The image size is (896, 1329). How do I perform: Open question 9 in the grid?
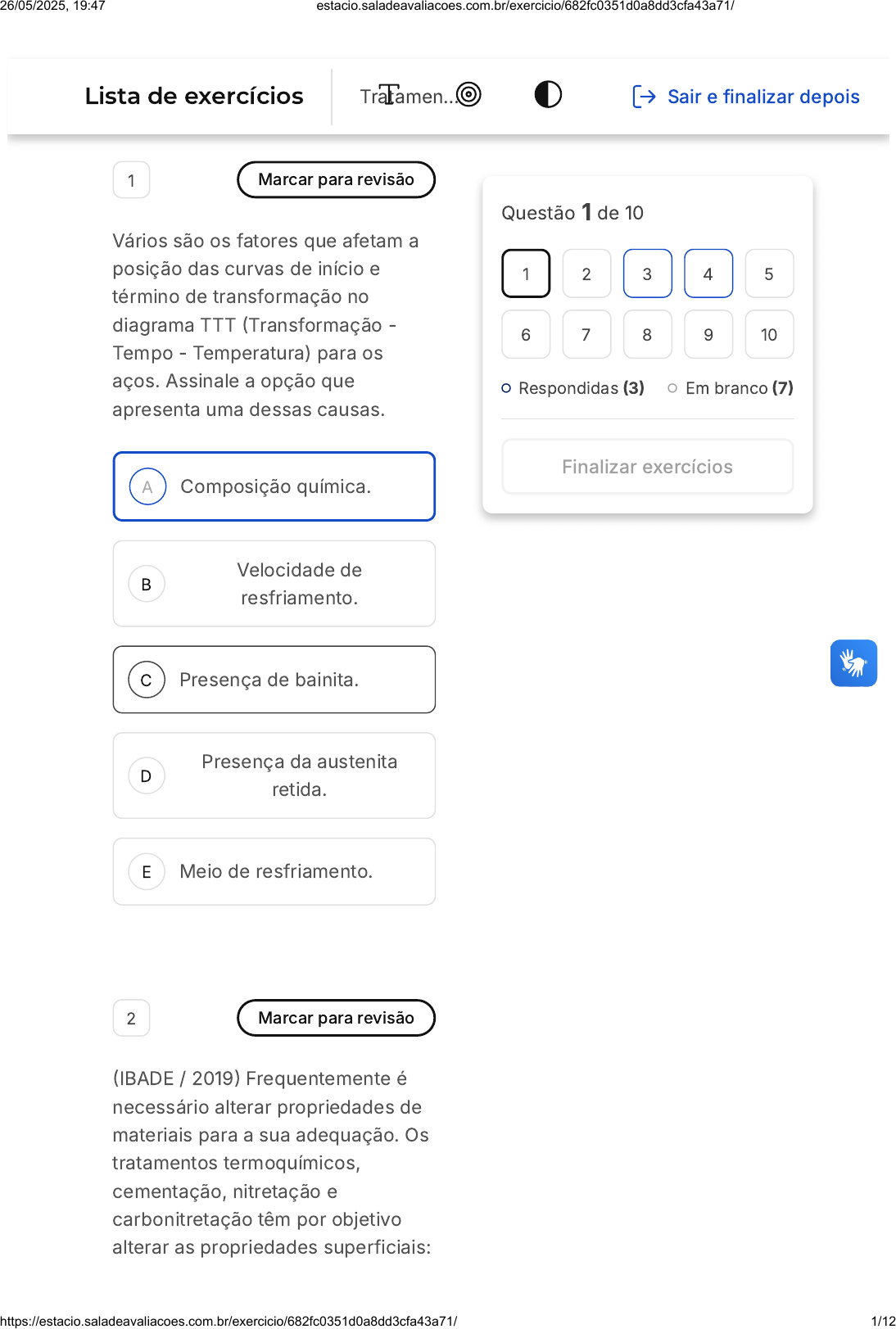(x=708, y=334)
